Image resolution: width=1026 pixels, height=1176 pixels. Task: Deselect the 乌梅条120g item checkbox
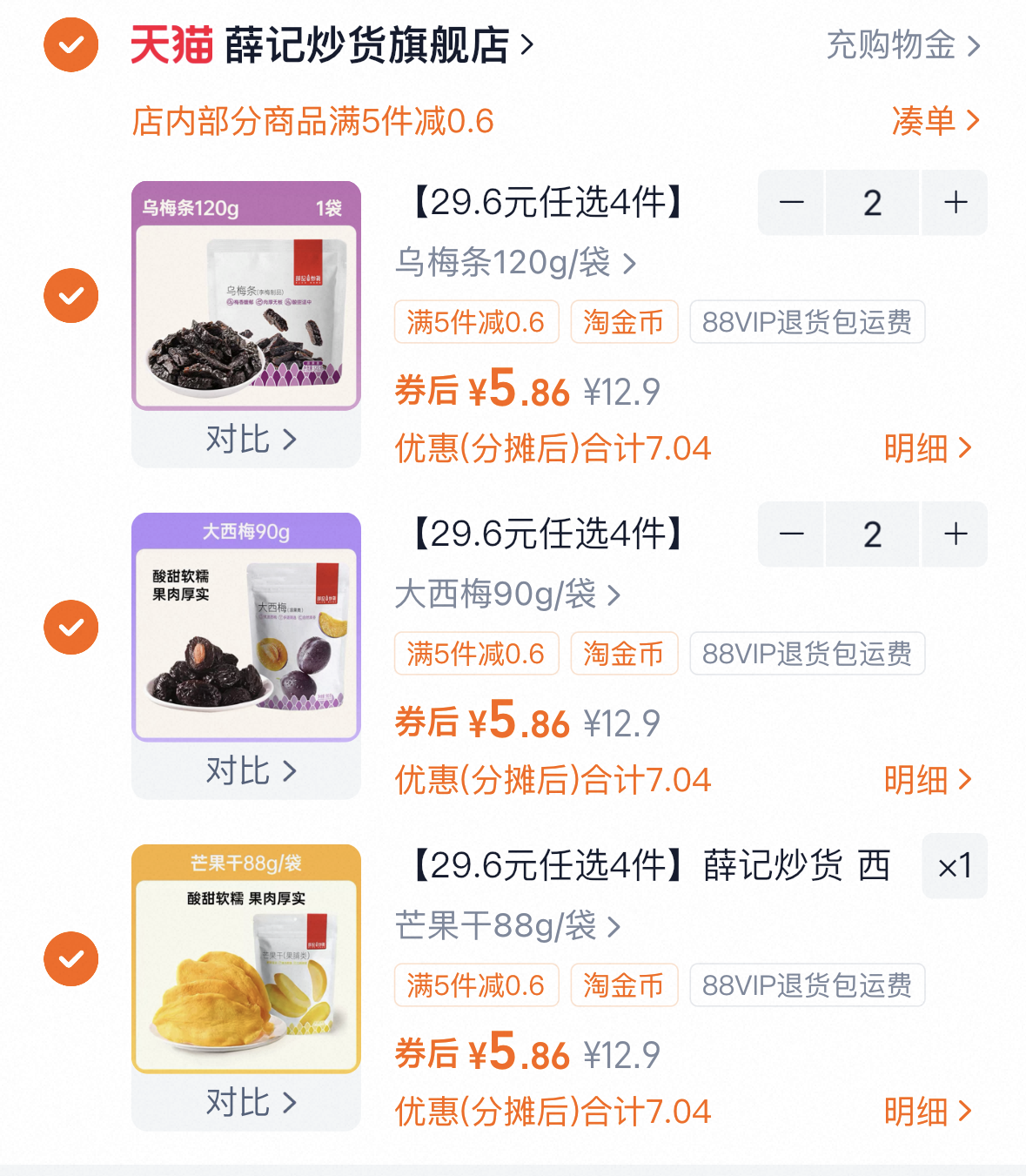(x=70, y=295)
